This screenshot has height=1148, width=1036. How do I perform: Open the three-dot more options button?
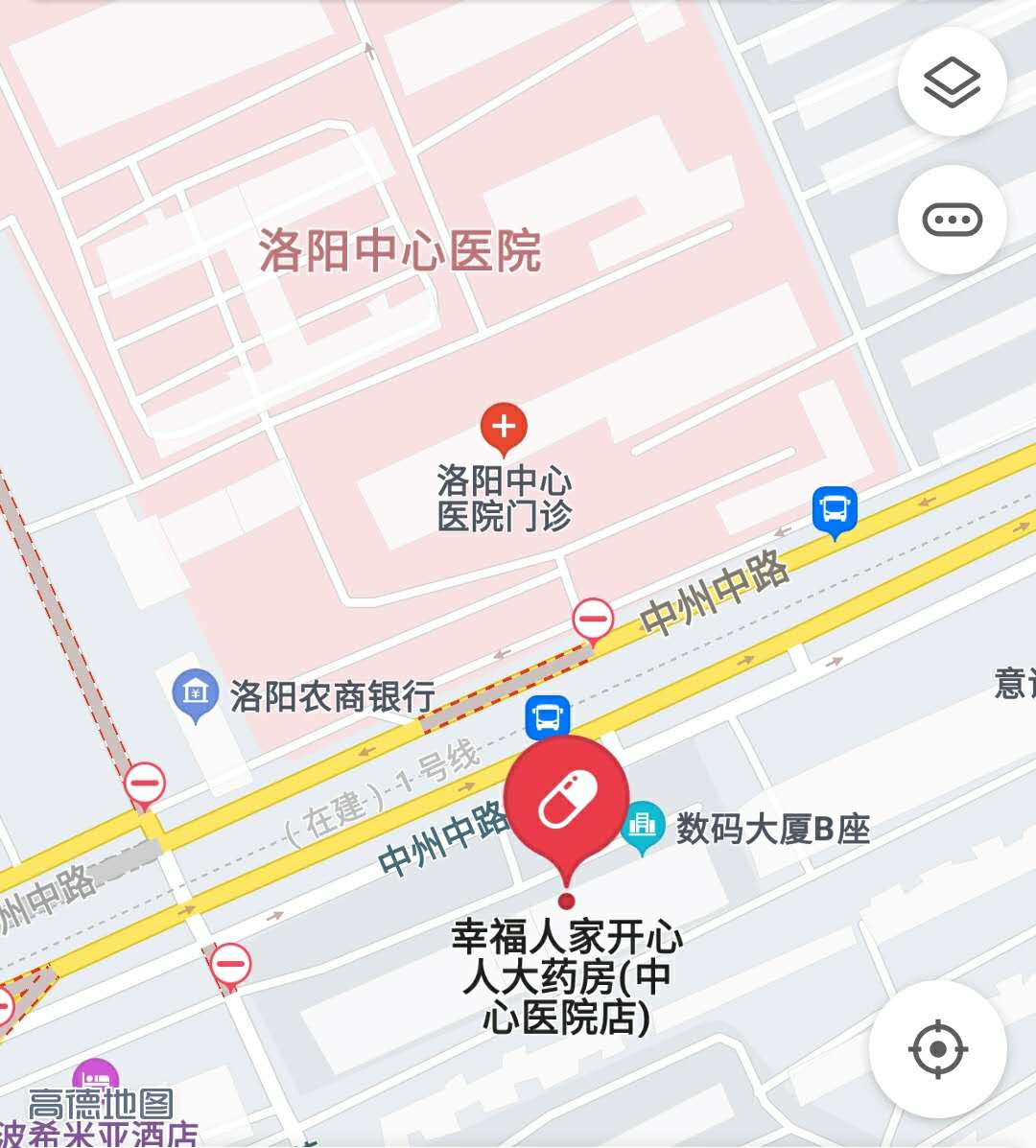pos(952,220)
